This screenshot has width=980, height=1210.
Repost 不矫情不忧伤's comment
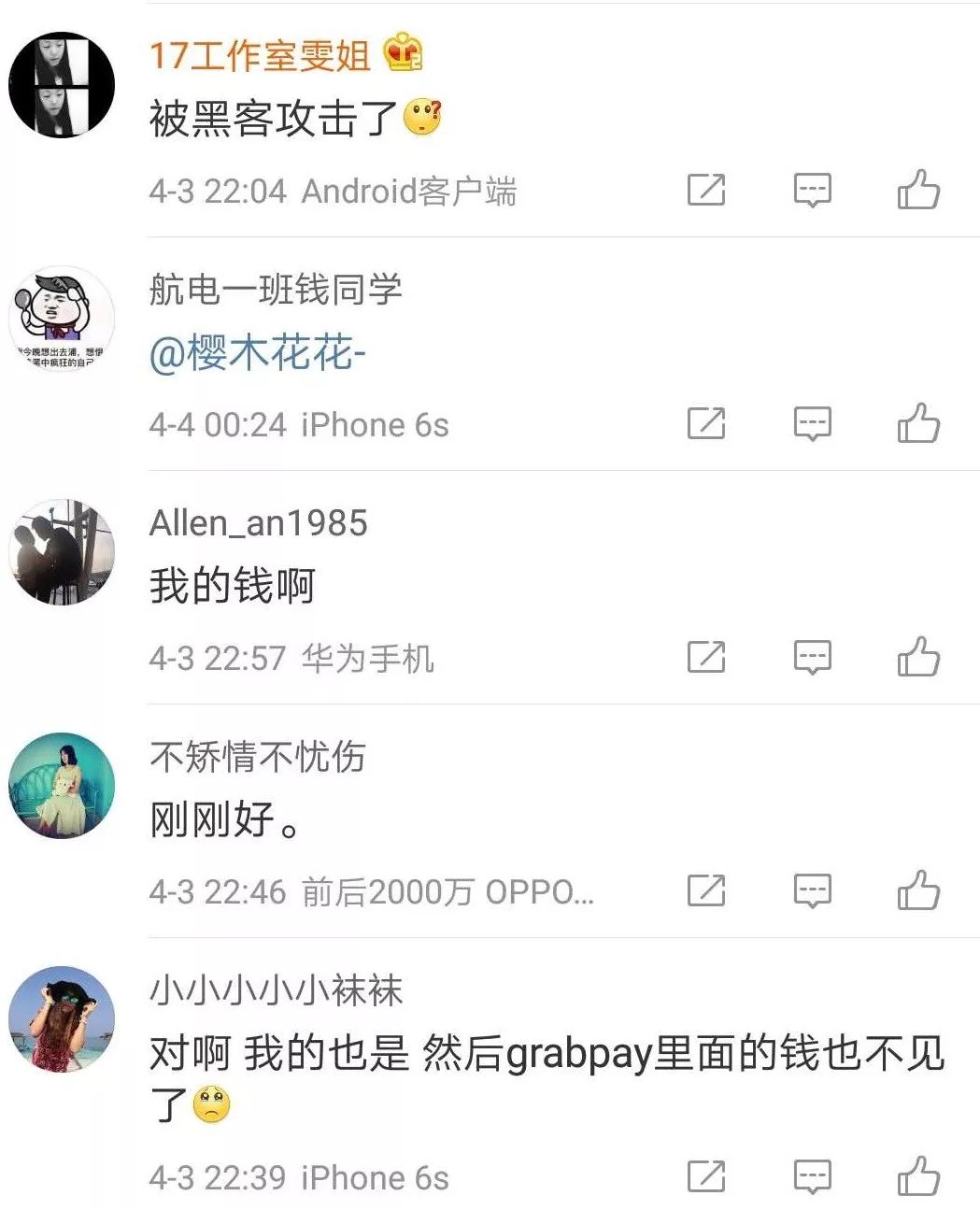tap(706, 890)
